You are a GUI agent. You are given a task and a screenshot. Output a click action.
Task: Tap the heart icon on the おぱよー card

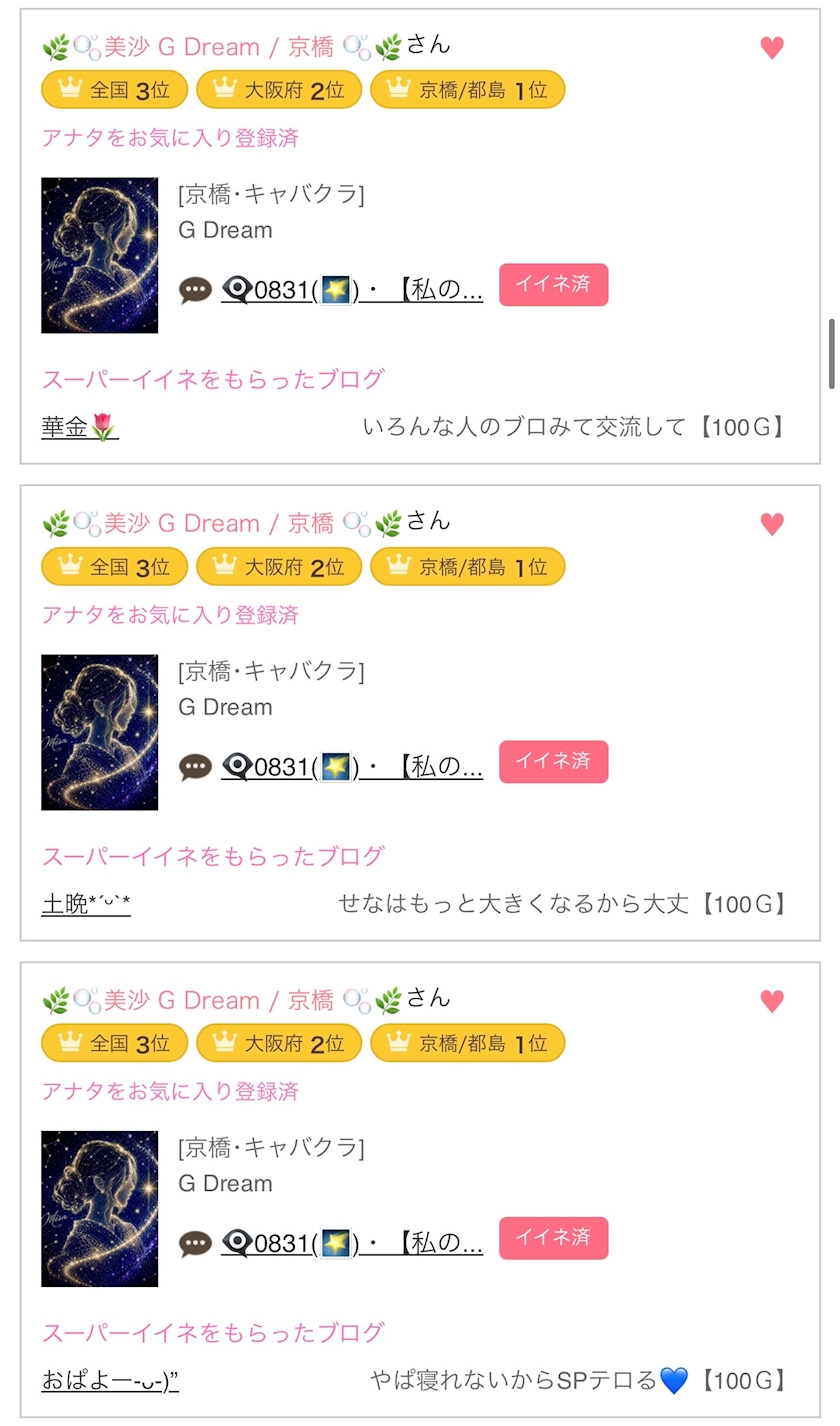772,1001
